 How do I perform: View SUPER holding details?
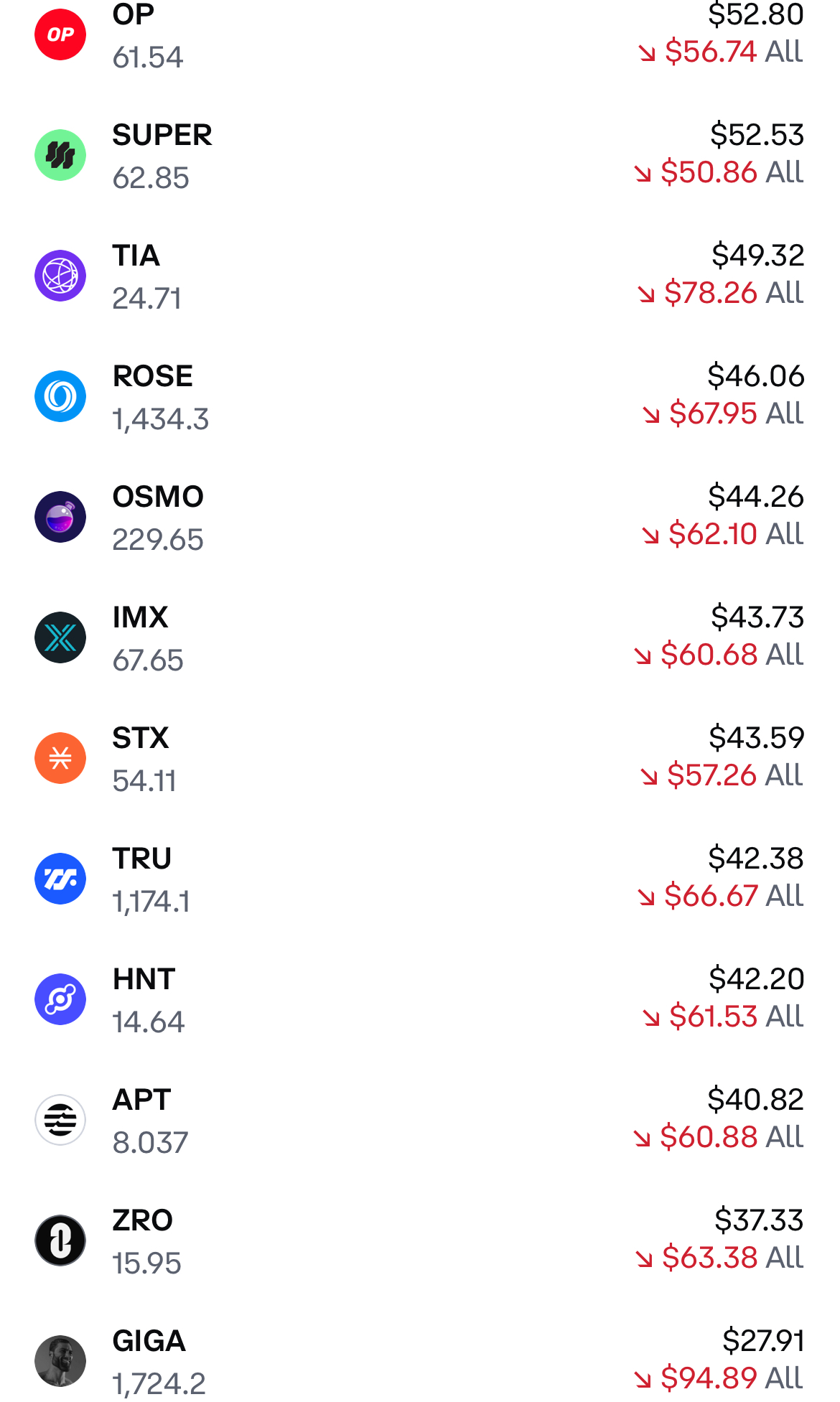pyautogui.click(x=420, y=155)
